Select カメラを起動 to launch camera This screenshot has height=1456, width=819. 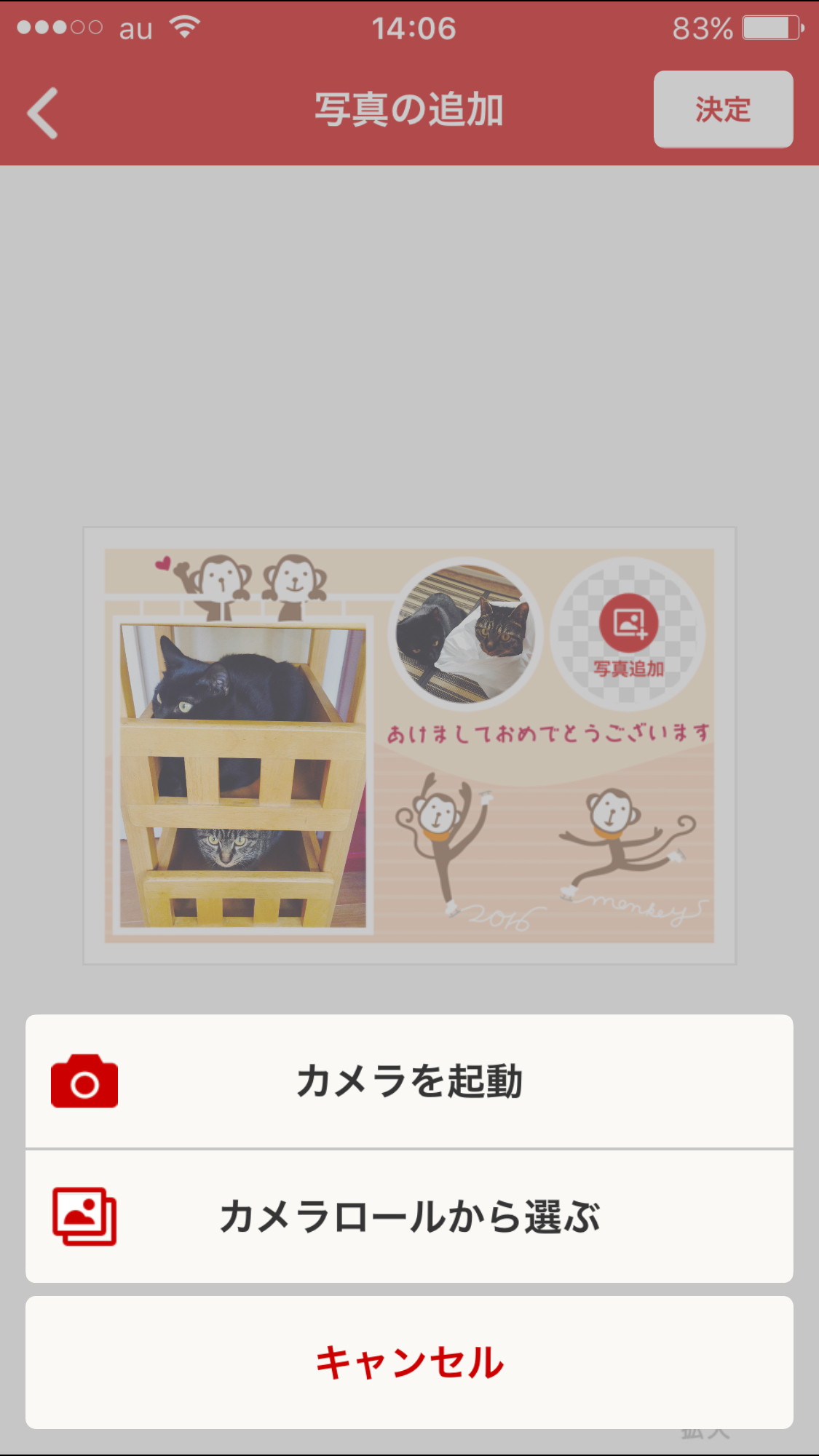(409, 1081)
